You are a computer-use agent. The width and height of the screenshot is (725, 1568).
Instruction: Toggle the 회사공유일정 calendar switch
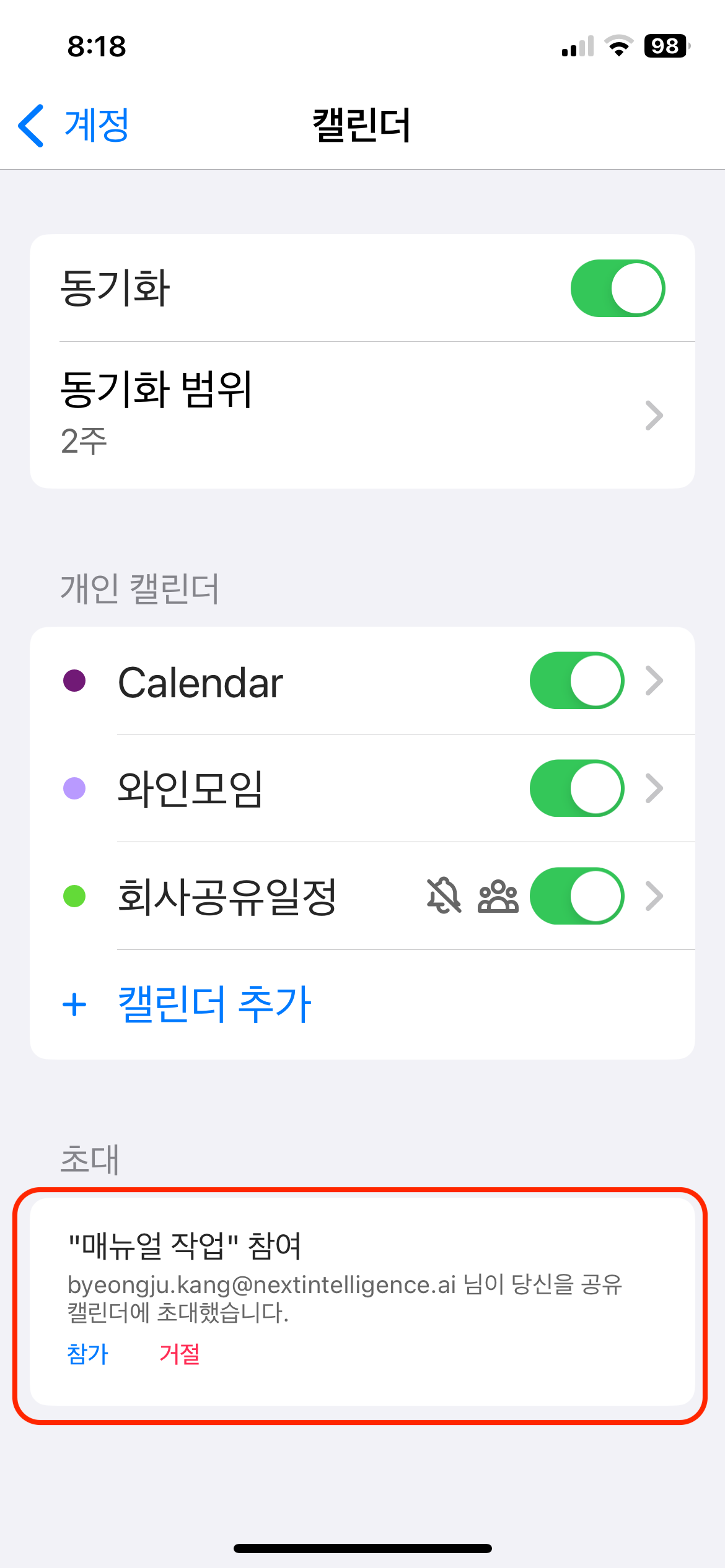click(576, 896)
